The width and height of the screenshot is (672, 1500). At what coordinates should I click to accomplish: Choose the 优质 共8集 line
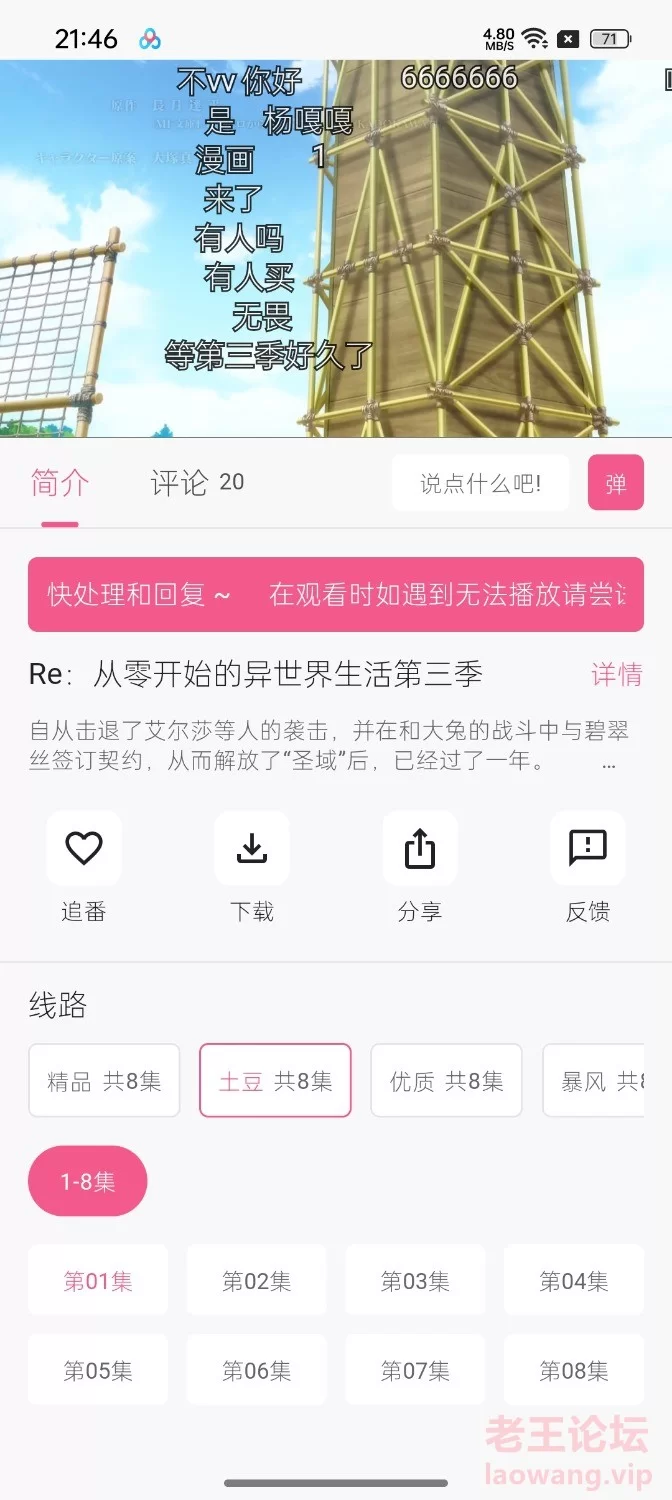[x=446, y=1081]
